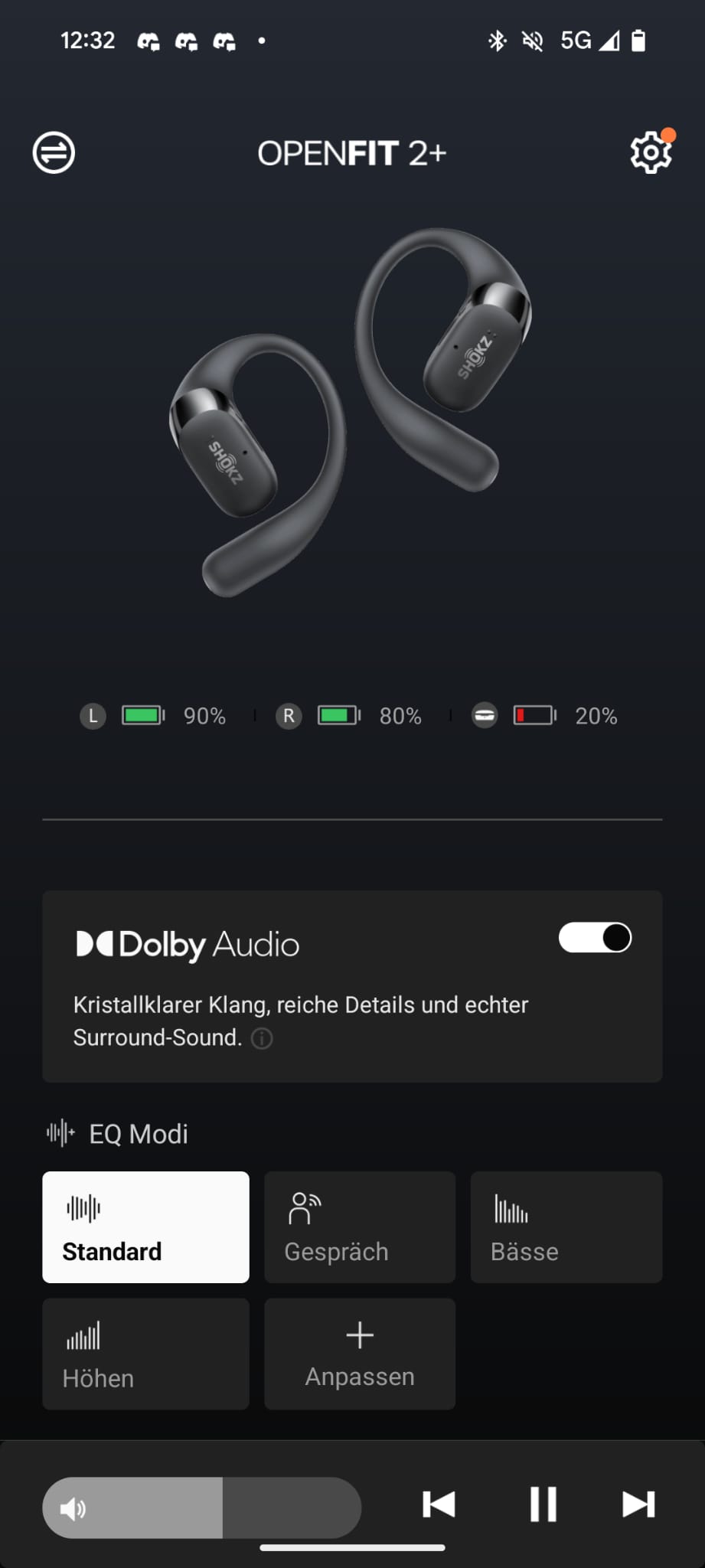Add a custom EQ with Anpassen
This screenshot has width=705, height=1568.
point(360,1354)
